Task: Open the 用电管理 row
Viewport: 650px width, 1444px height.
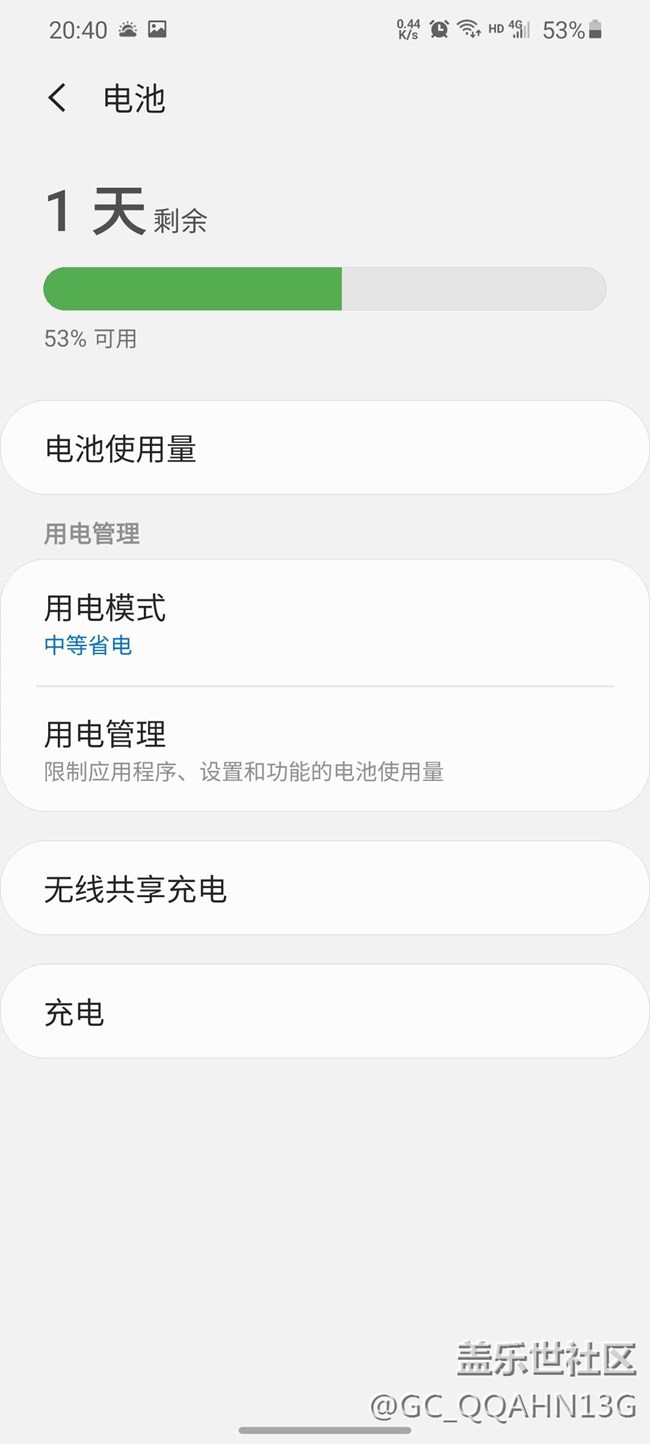Action: click(324, 749)
